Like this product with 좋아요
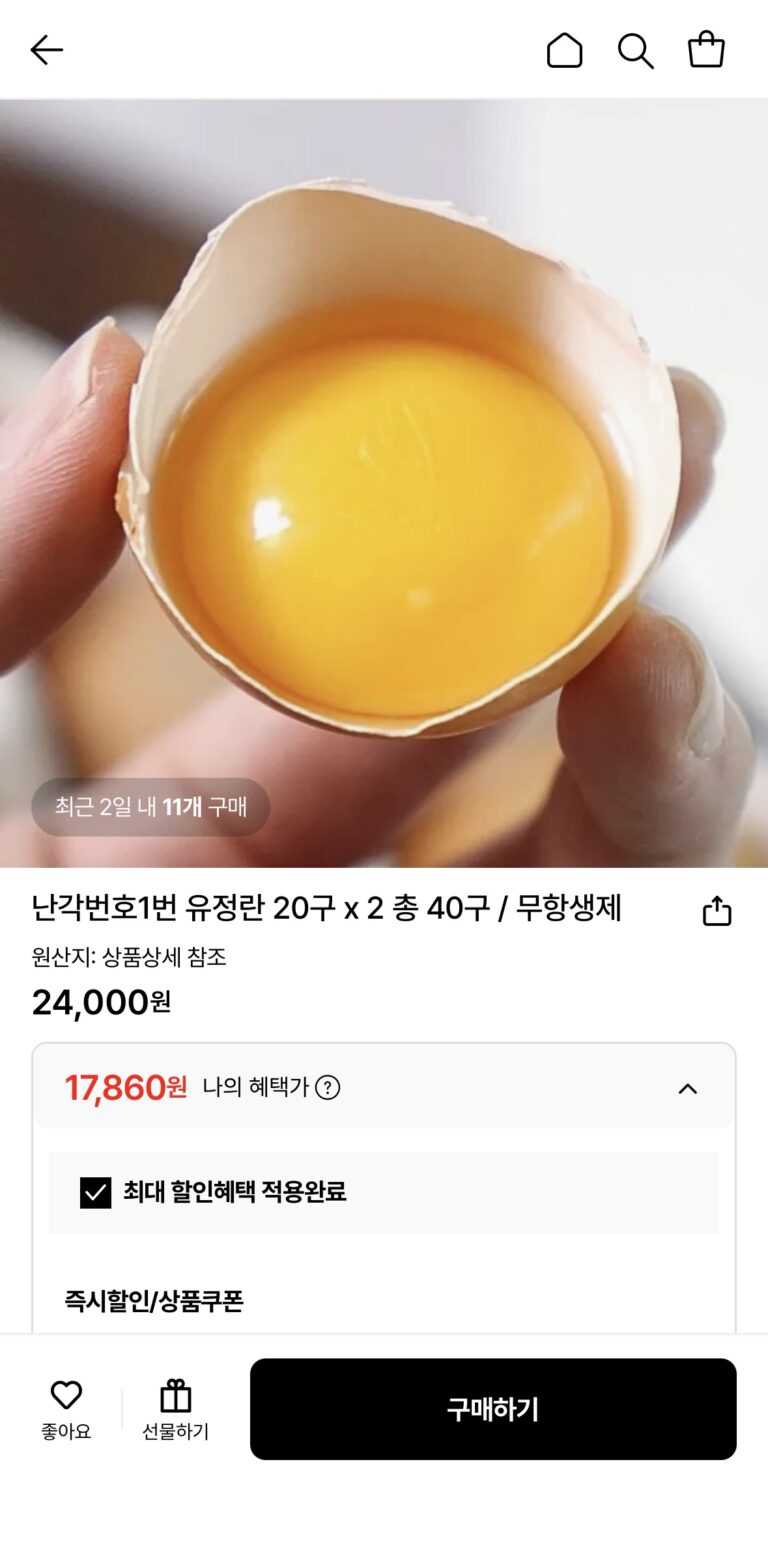The height and width of the screenshot is (1550, 768). 66,1408
